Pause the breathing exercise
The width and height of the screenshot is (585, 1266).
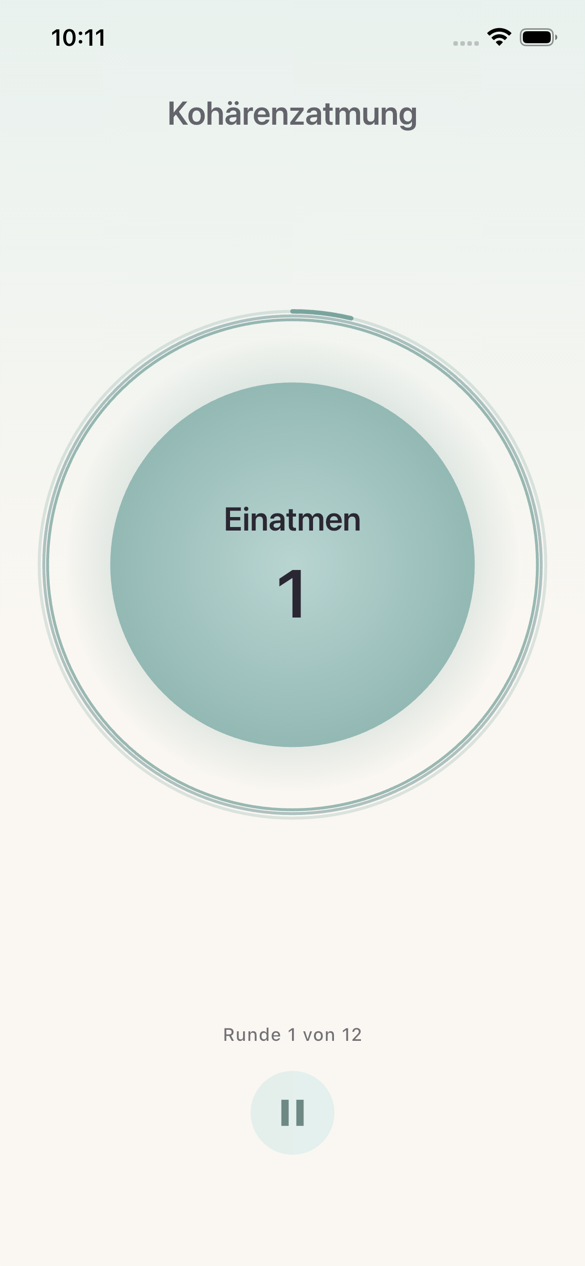pos(292,1113)
